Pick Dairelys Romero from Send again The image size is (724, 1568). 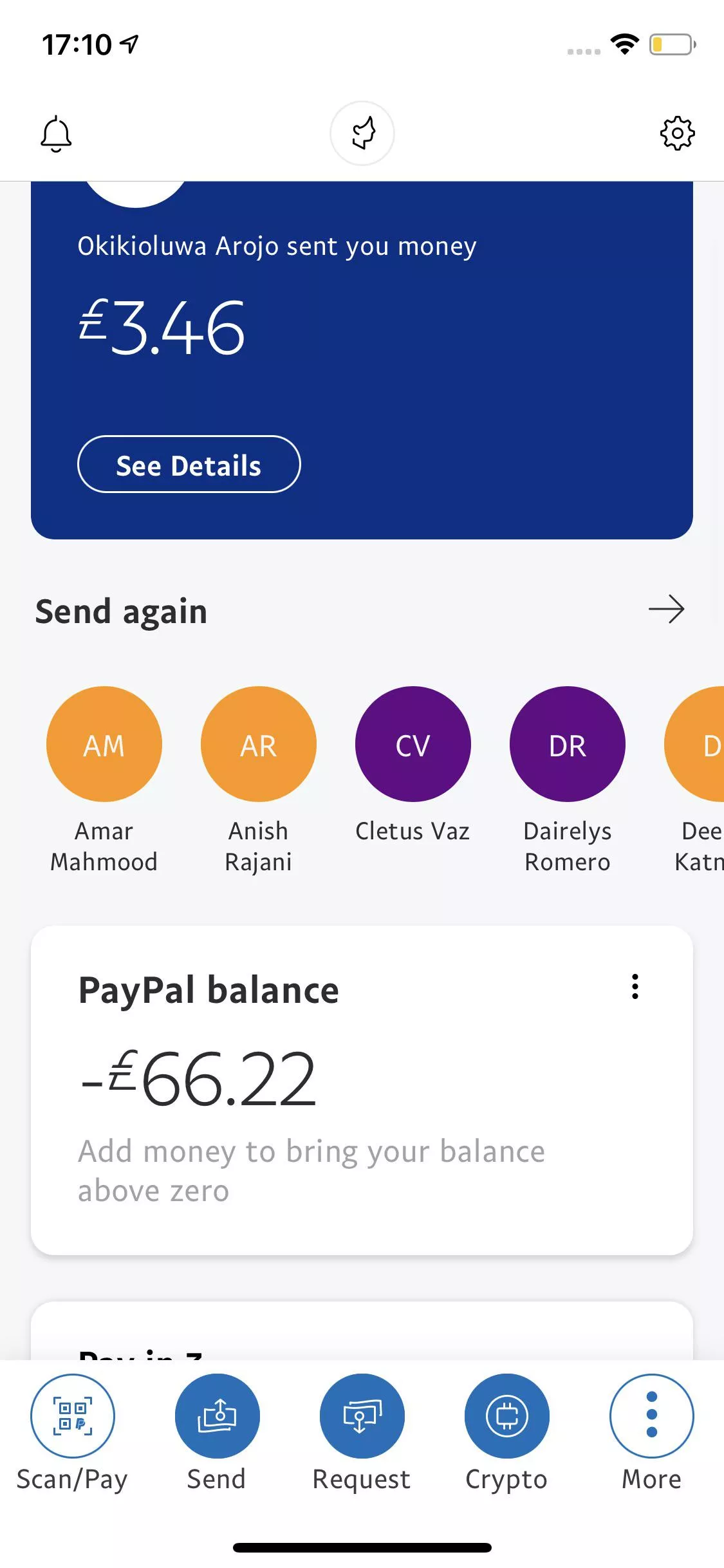568,745
